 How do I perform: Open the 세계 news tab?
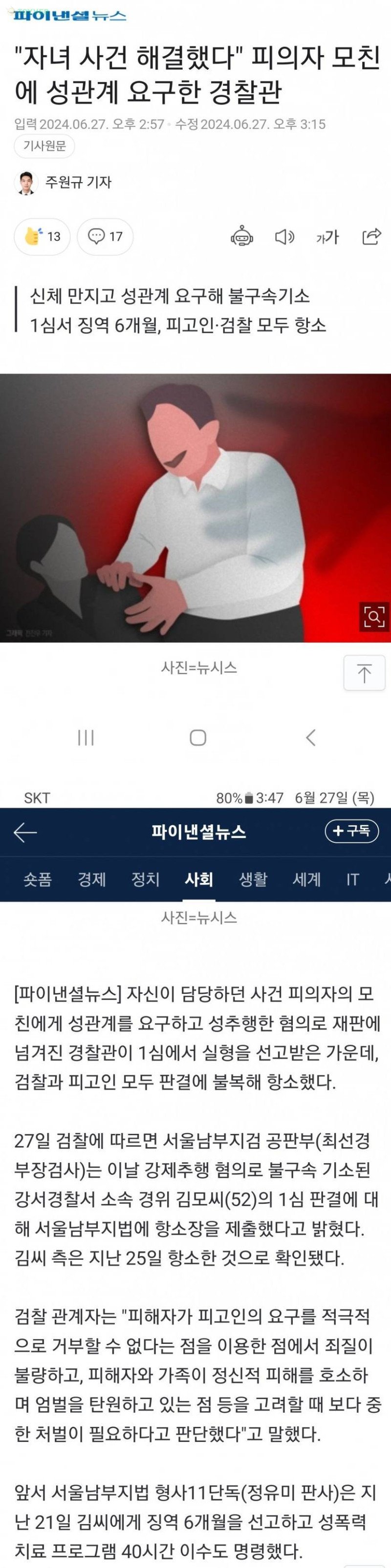(306, 879)
